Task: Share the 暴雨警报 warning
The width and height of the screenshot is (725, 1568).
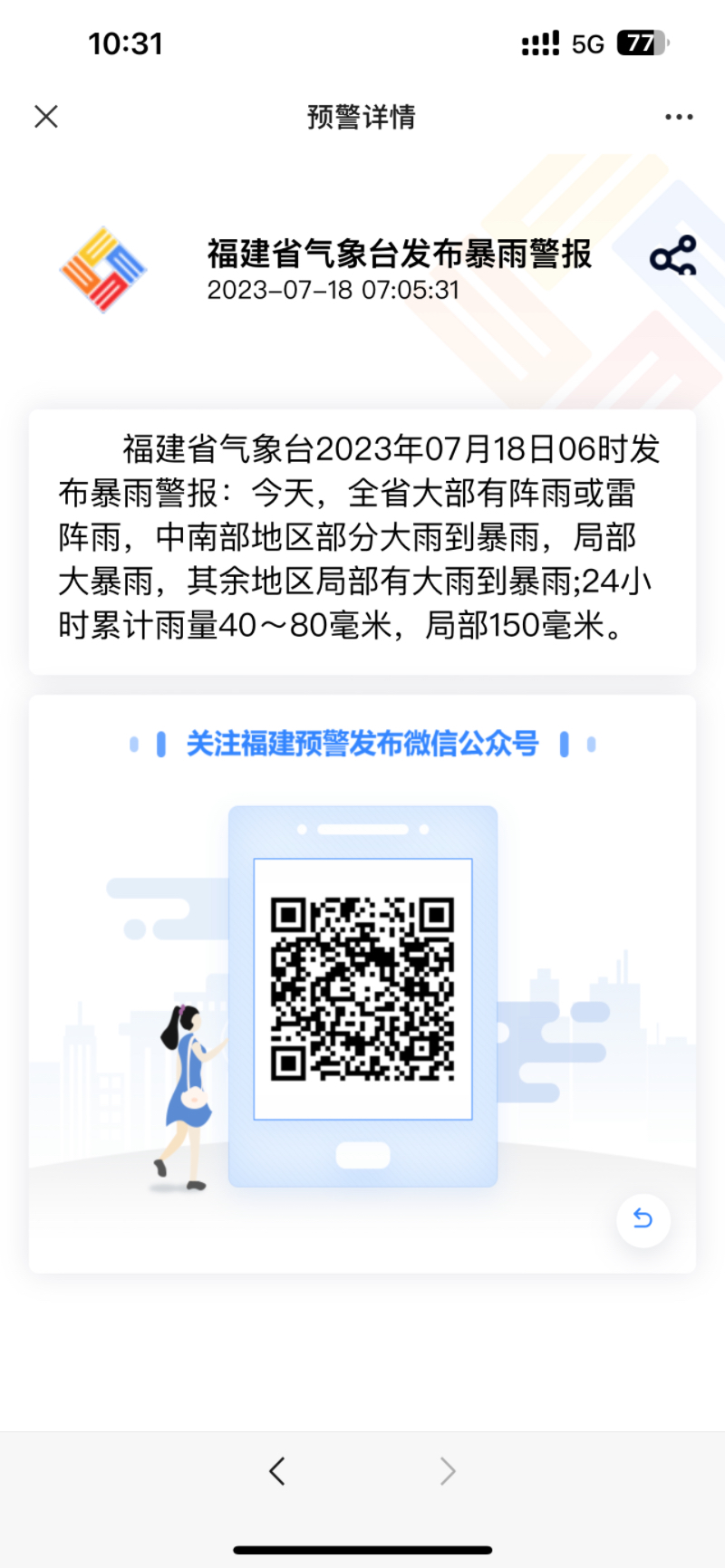Action: coord(673,256)
